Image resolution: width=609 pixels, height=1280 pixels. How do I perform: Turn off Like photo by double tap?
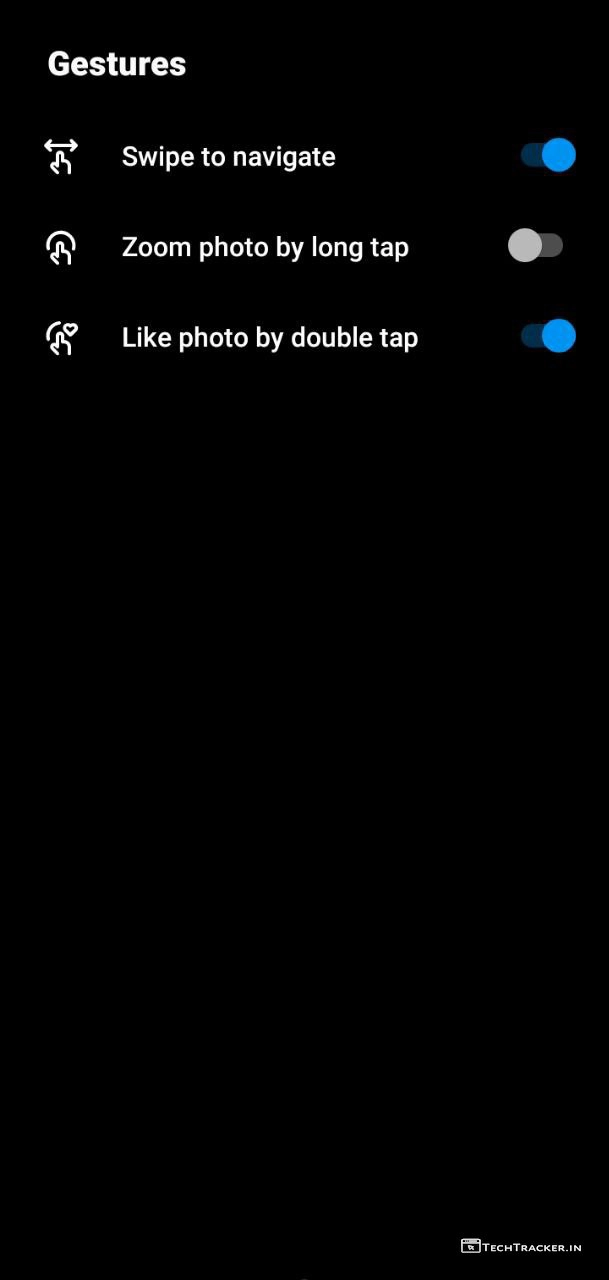point(547,336)
